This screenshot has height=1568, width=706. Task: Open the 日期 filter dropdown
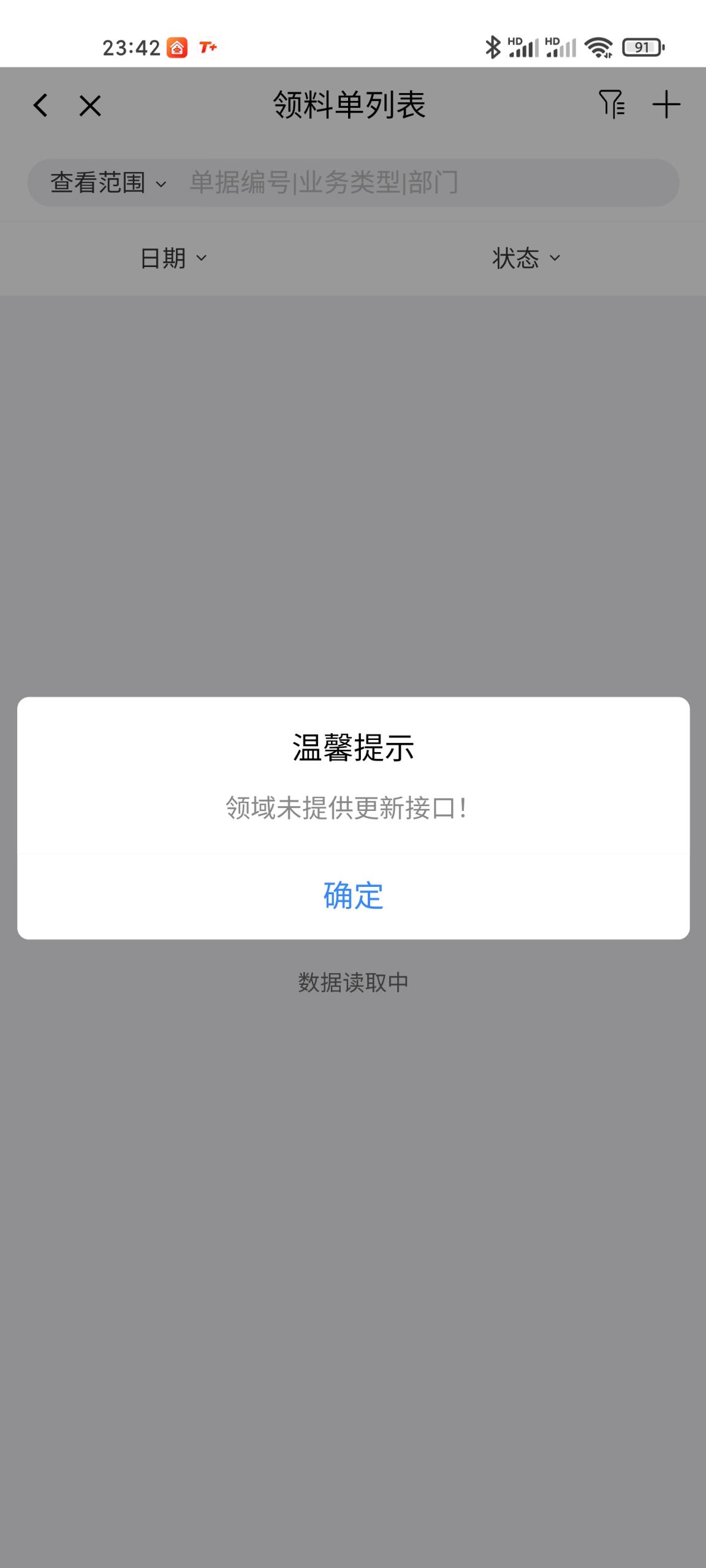click(173, 258)
